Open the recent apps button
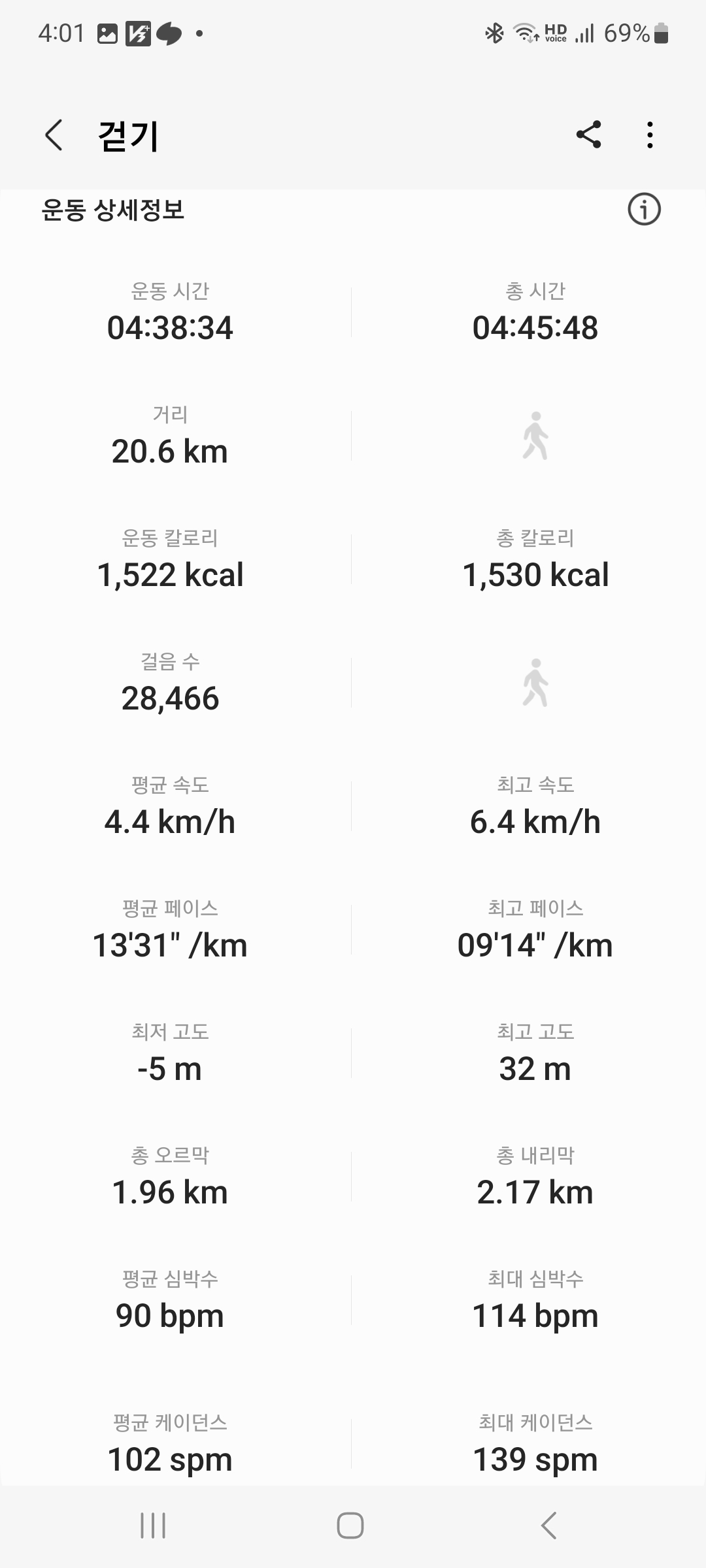This screenshot has width=706, height=1568. pyautogui.click(x=153, y=1526)
